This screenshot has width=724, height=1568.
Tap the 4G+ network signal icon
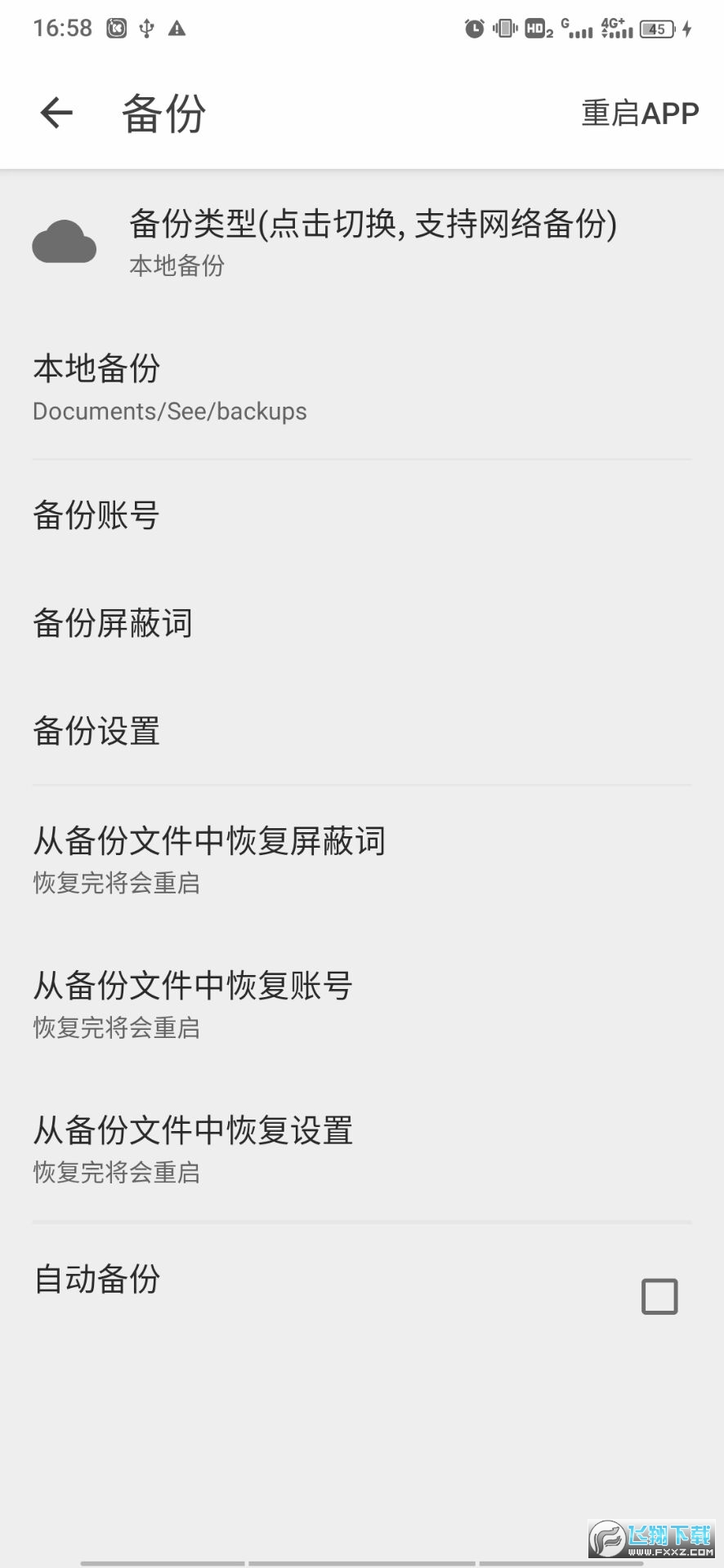tap(615, 28)
